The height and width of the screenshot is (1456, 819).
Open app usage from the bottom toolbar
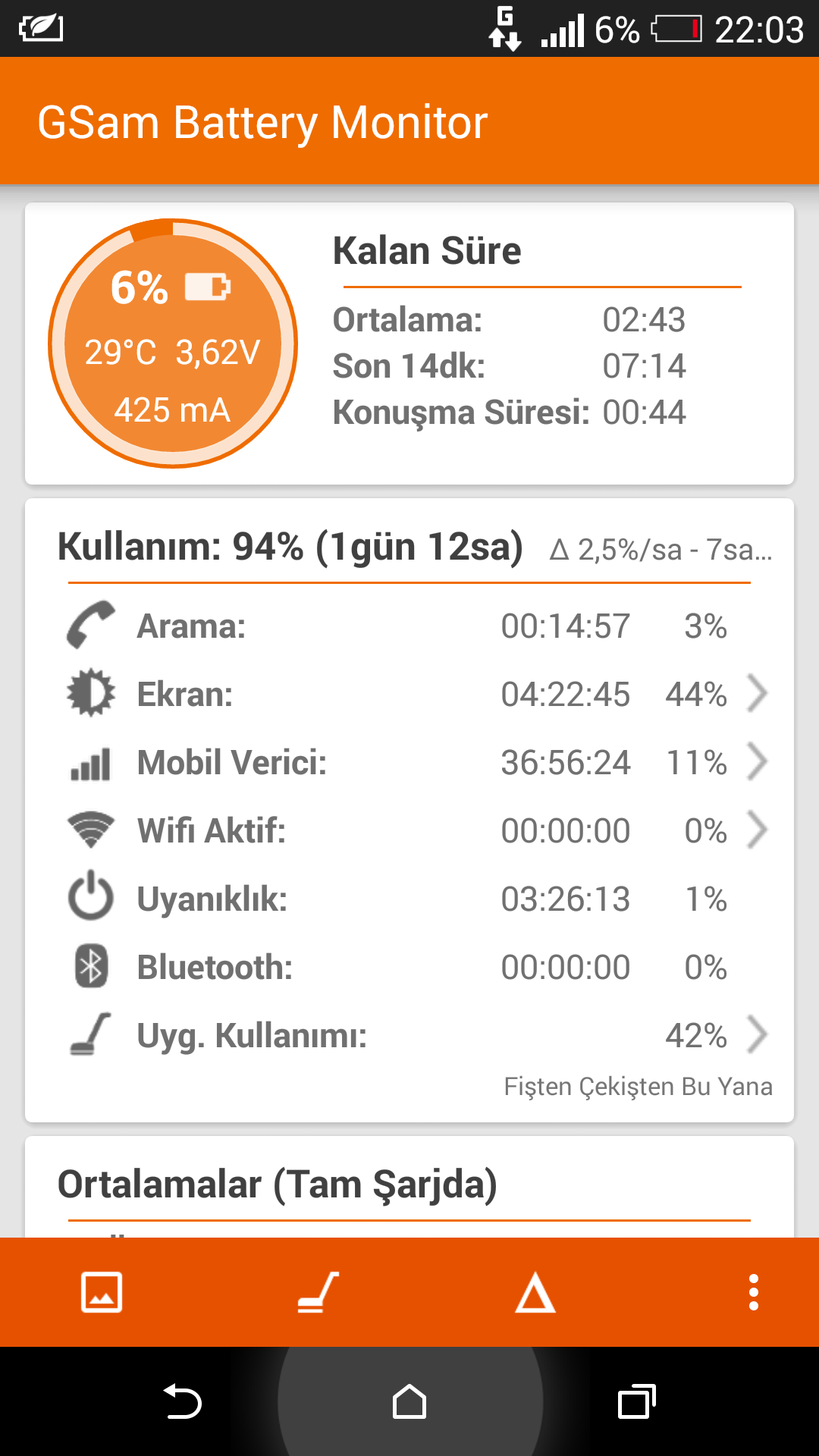(x=318, y=1292)
